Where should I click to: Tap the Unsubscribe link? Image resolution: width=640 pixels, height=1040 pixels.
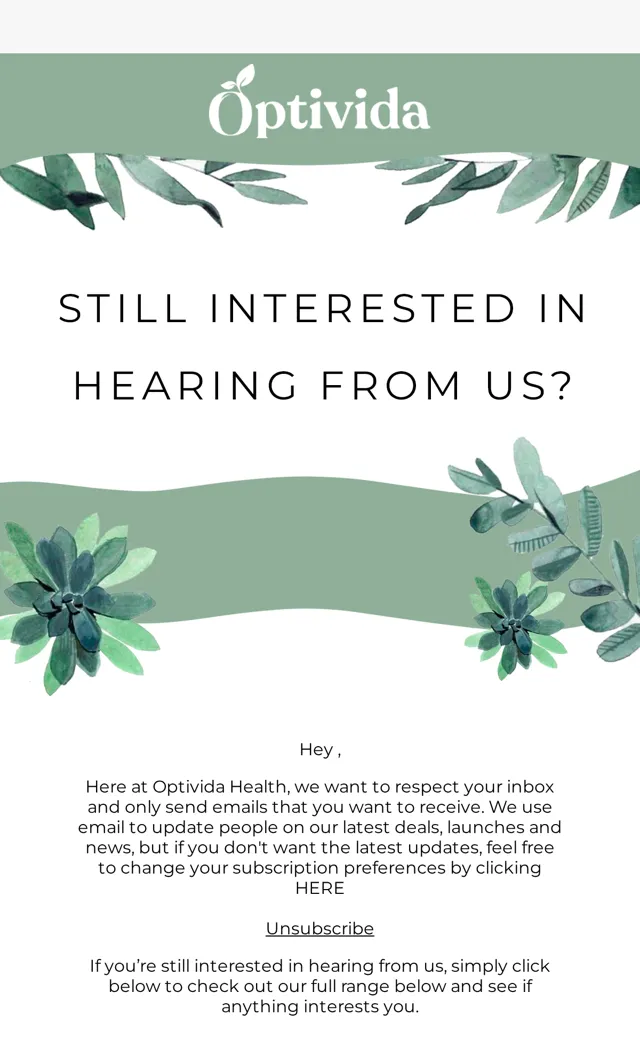point(320,928)
